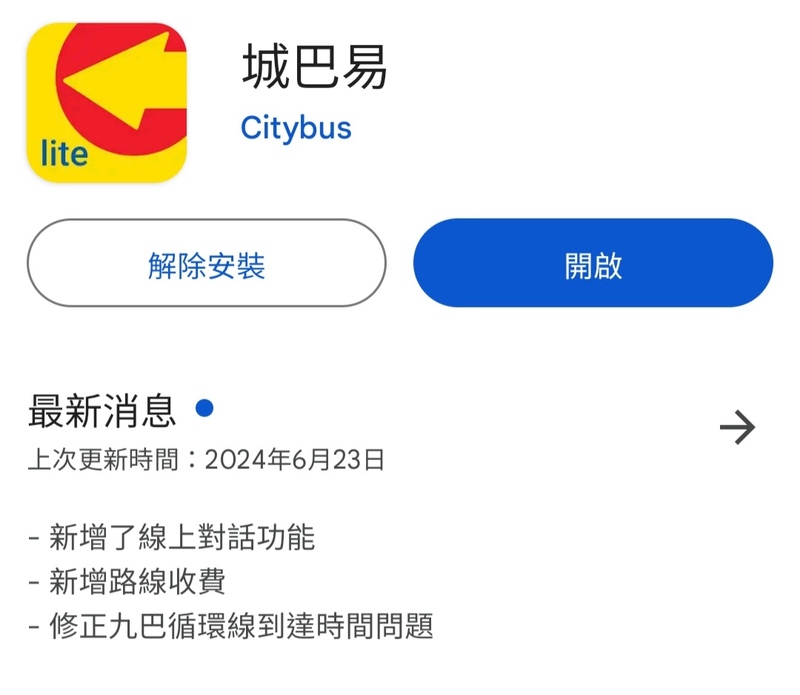Uninstall the app with 解除安裝
800x695 pixels.
click(x=206, y=264)
